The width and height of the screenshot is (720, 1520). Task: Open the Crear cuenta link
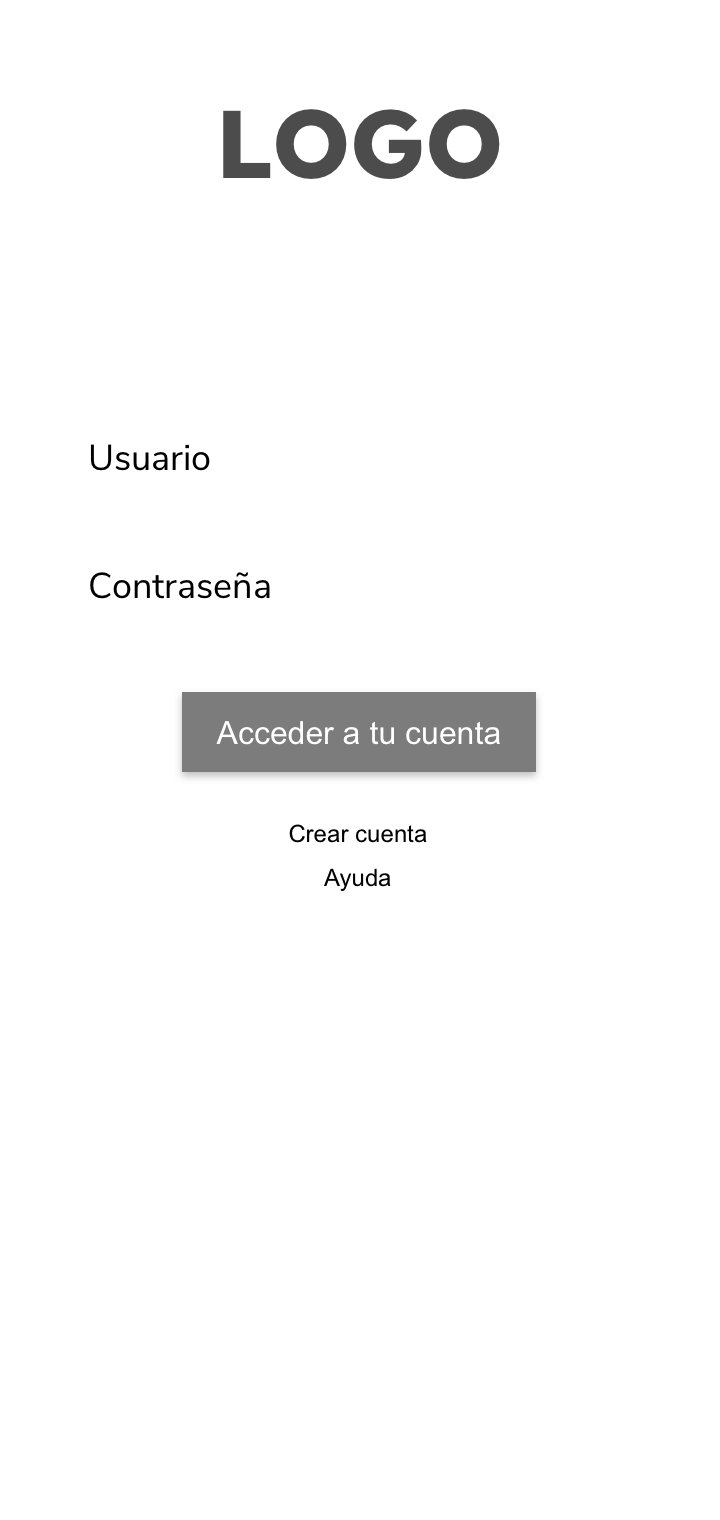click(358, 834)
